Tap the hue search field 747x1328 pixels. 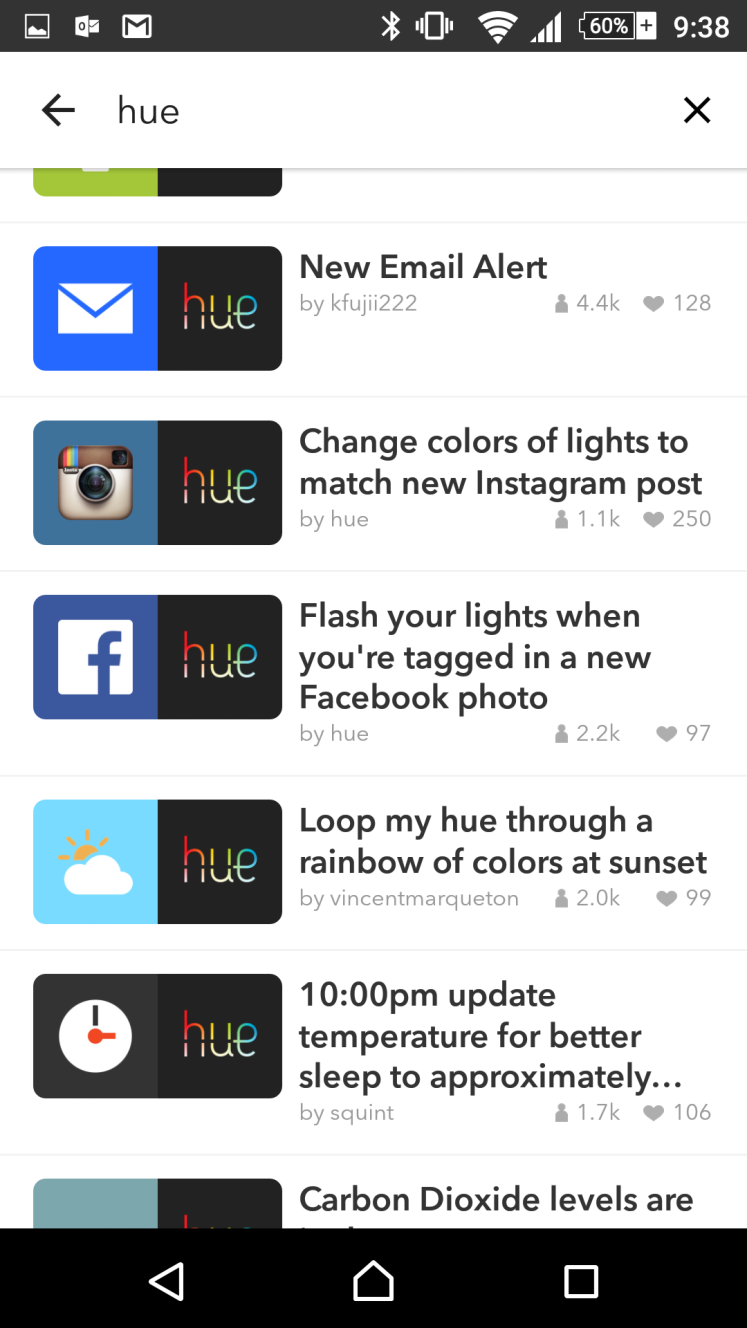click(x=380, y=110)
